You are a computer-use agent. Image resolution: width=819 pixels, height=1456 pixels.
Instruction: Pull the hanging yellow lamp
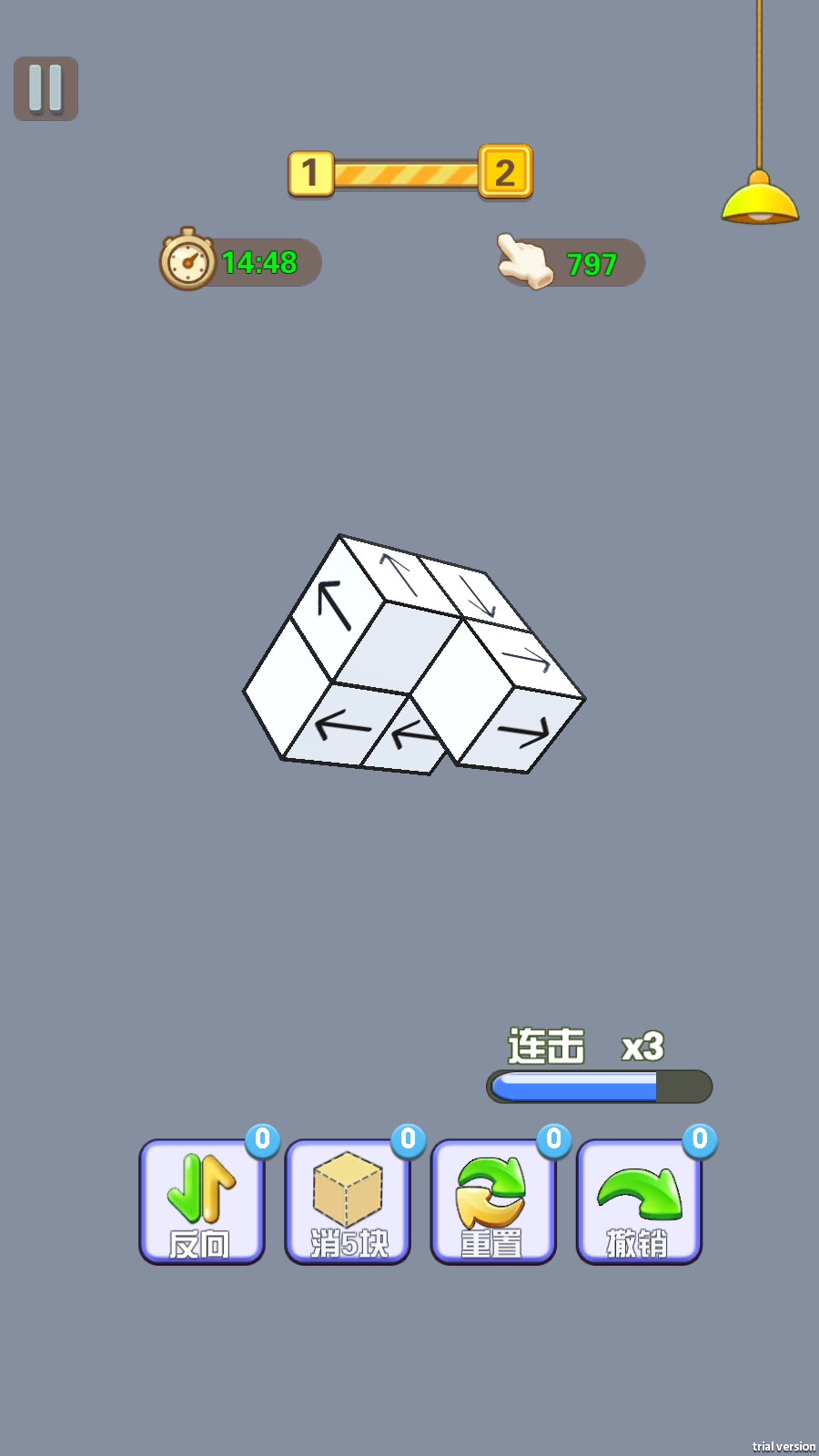coord(760,198)
